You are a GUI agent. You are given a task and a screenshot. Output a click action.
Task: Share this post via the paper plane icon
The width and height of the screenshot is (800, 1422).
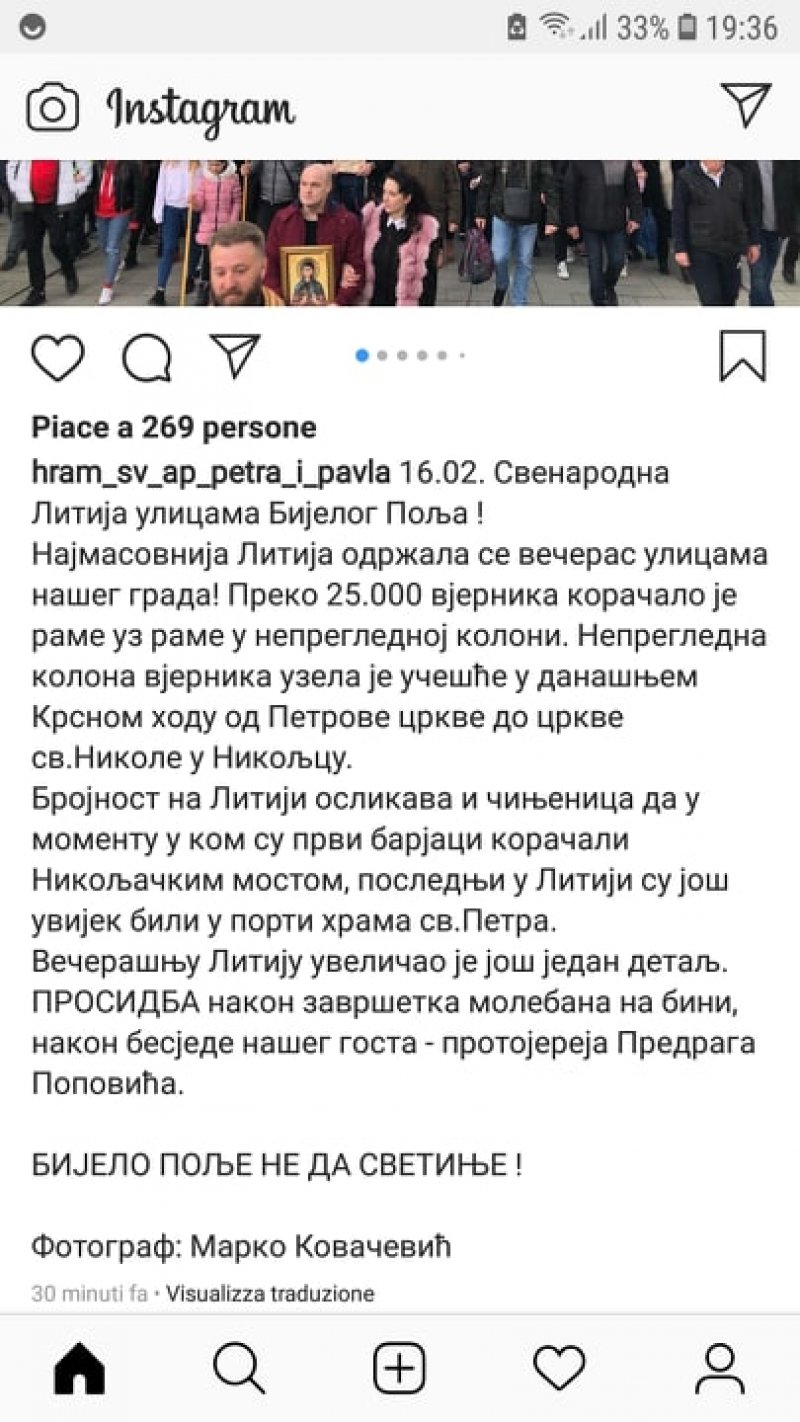click(x=236, y=357)
